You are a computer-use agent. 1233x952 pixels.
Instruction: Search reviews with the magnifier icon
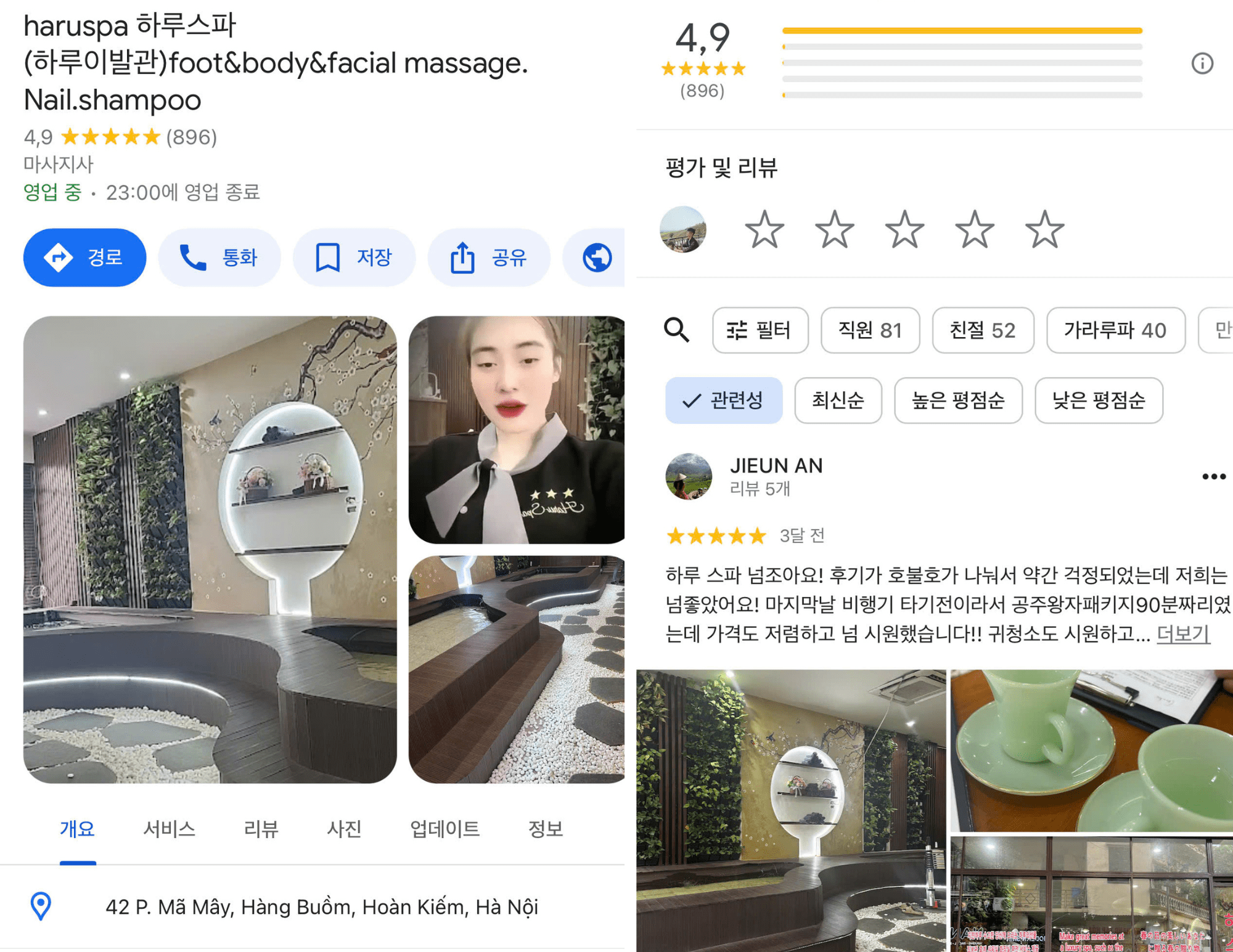(x=676, y=330)
